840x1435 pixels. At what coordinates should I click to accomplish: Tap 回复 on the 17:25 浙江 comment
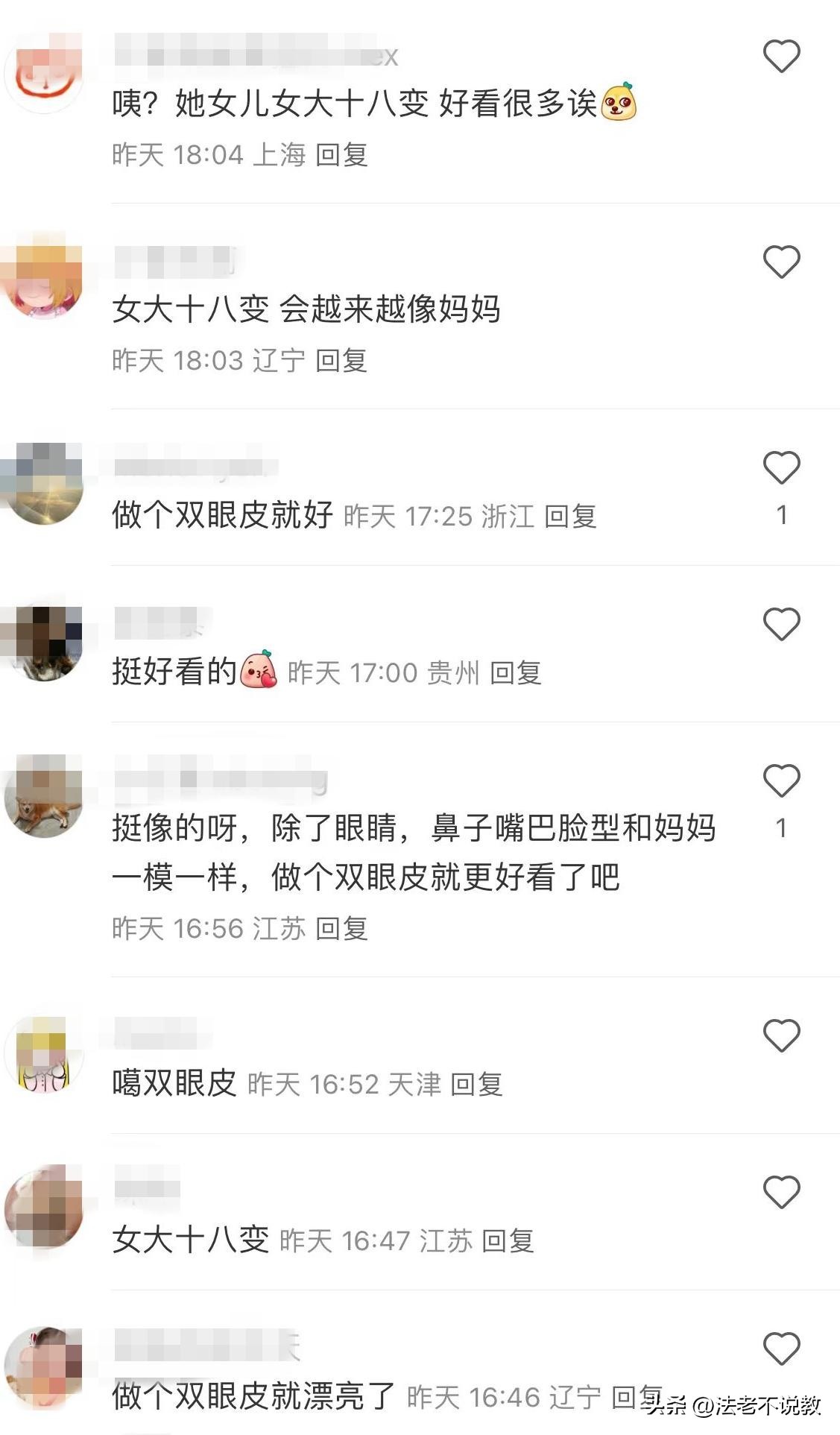[x=570, y=516]
